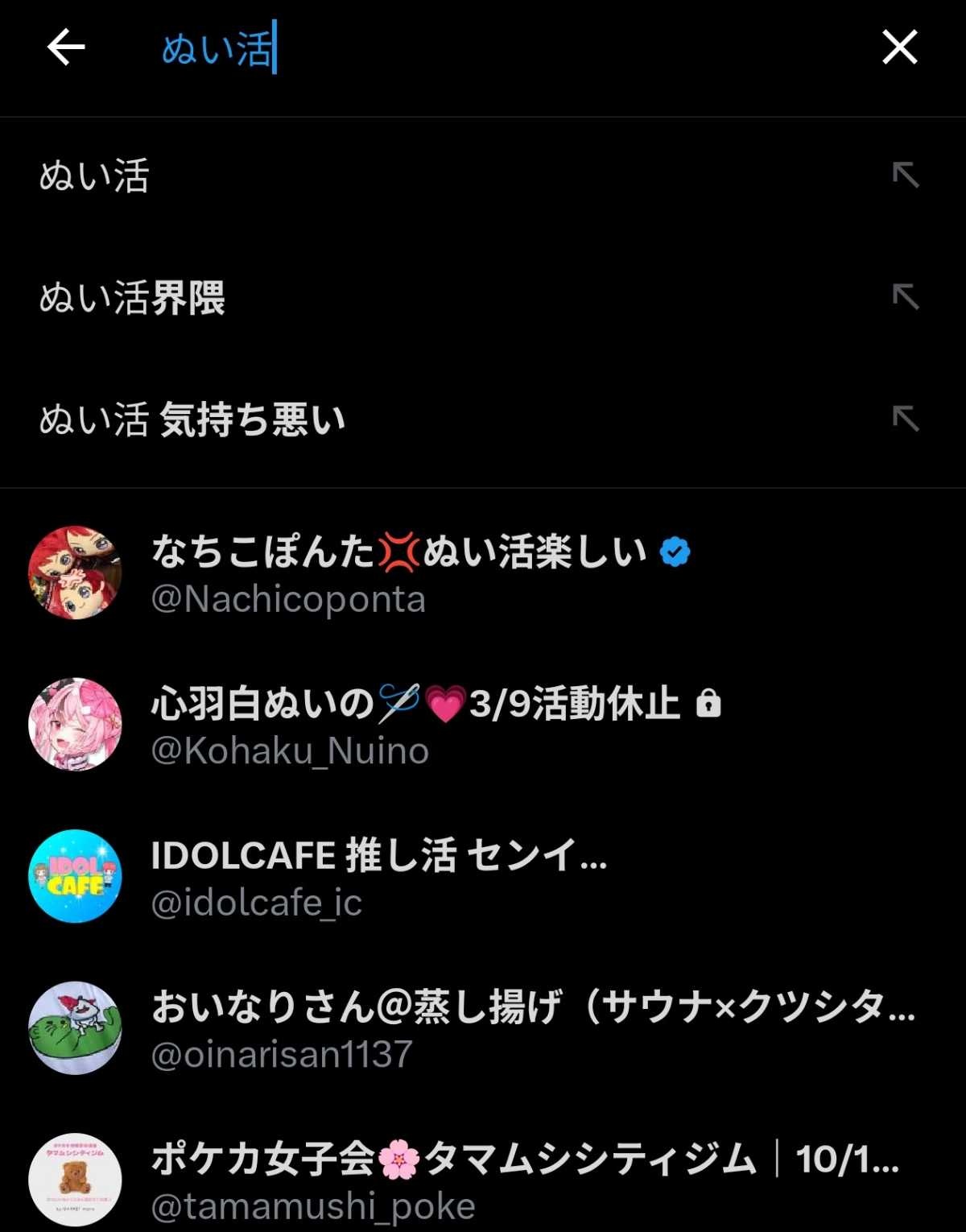This screenshot has height=1232, width=966.
Task: Fill search with ぬい活 気持ち悪い via its arrow
Action: [906, 419]
